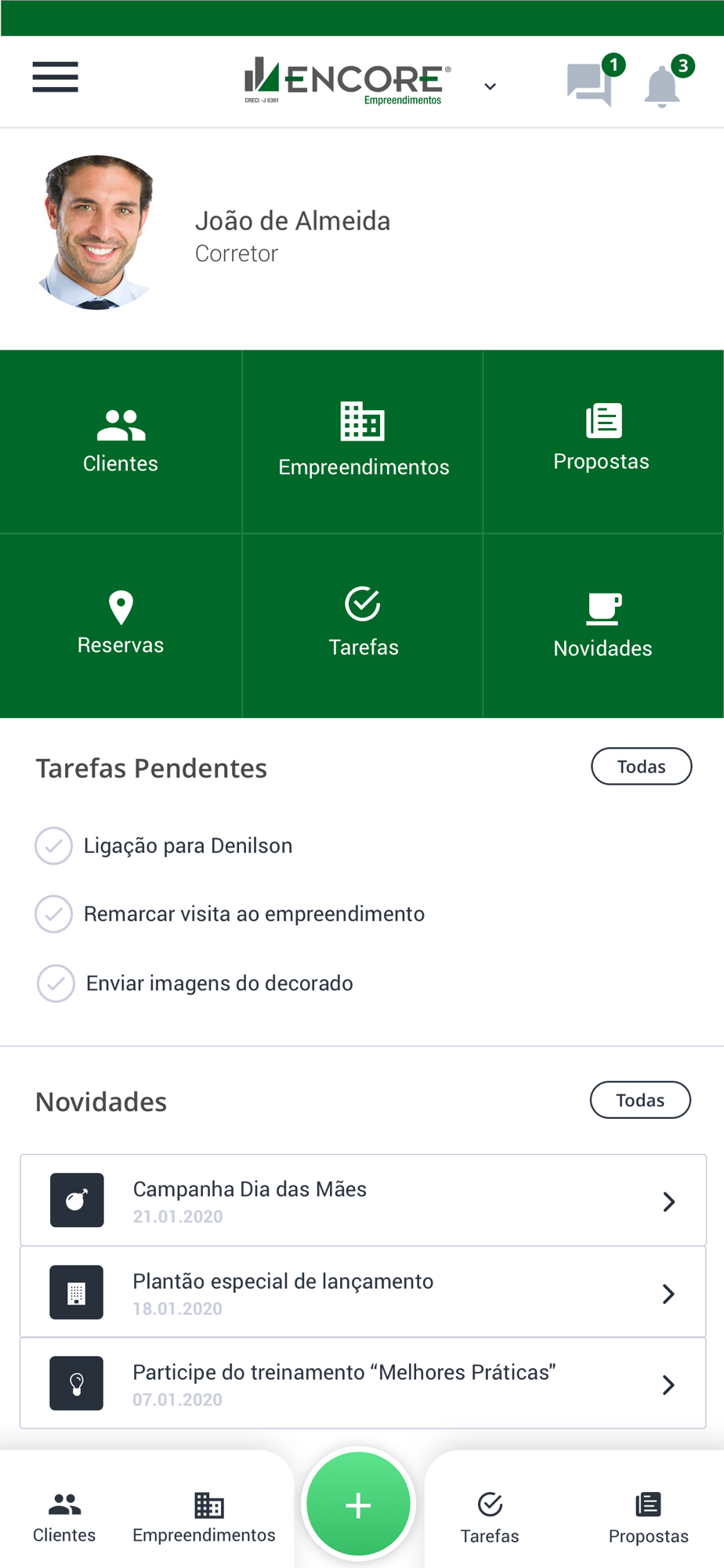View all Tarefas Pendentes via Todas
The height and width of the screenshot is (1568, 724).
pyautogui.click(x=641, y=766)
